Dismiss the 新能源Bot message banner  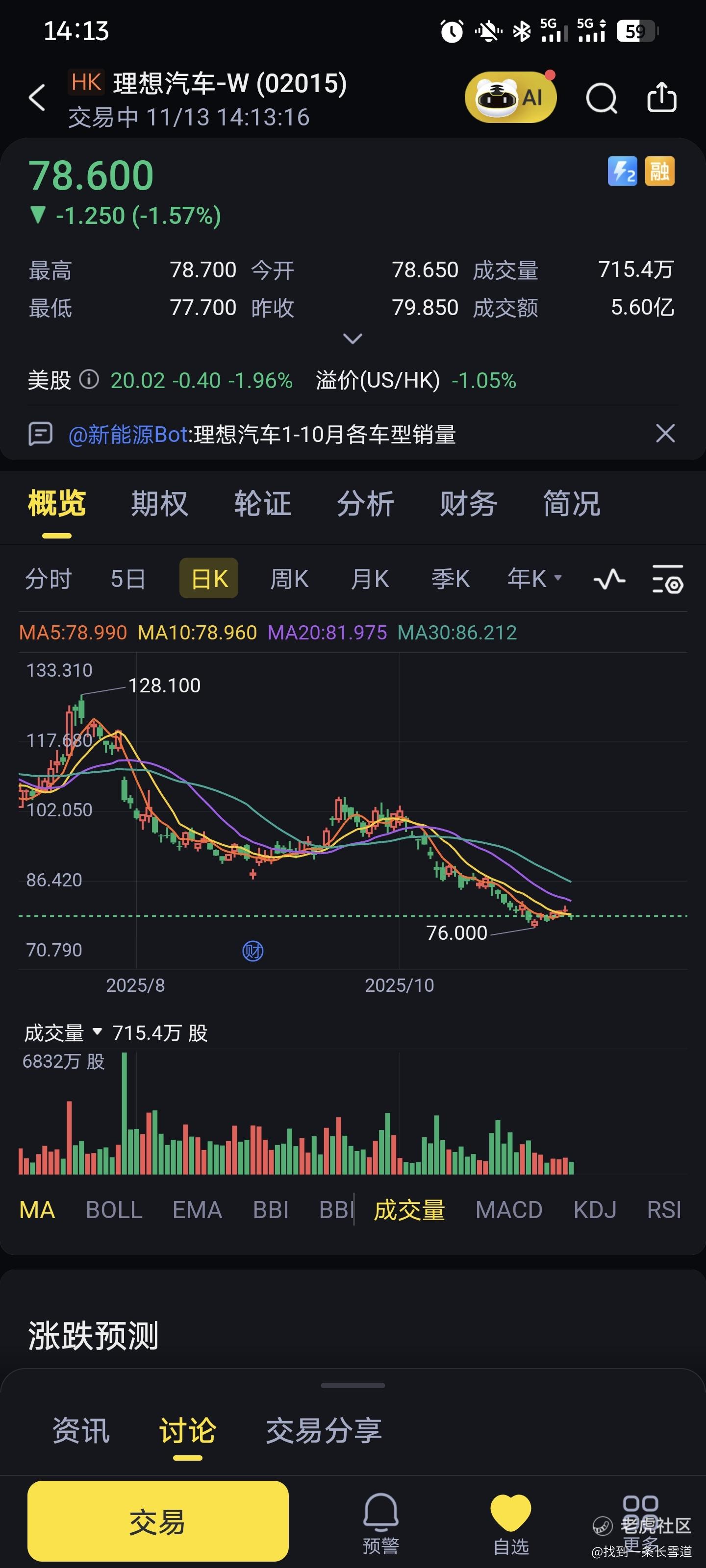(x=665, y=433)
